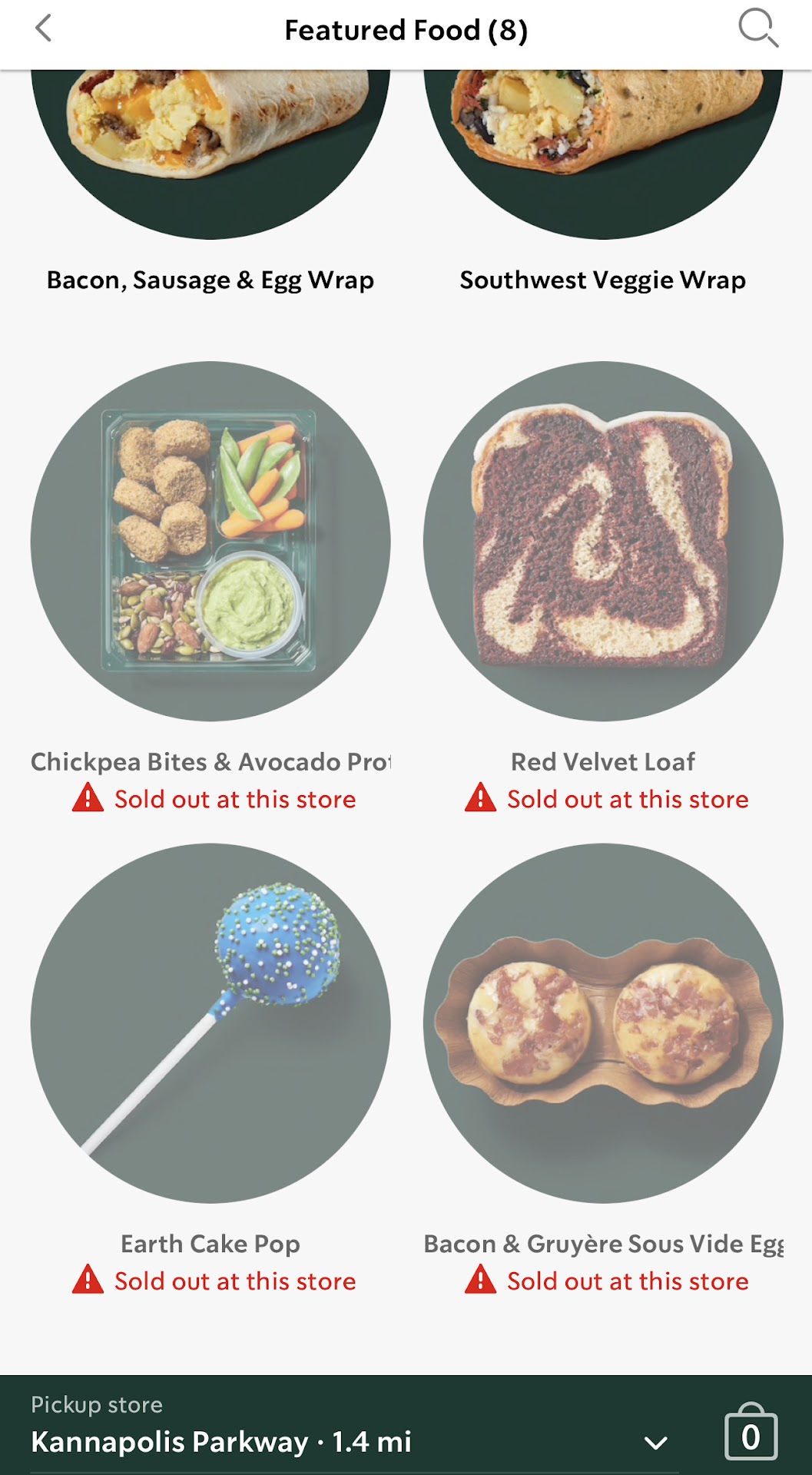View the Earth Cake Pop item
This screenshot has width=812, height=1475.
pyautogui.click(x=210, y=1023)
